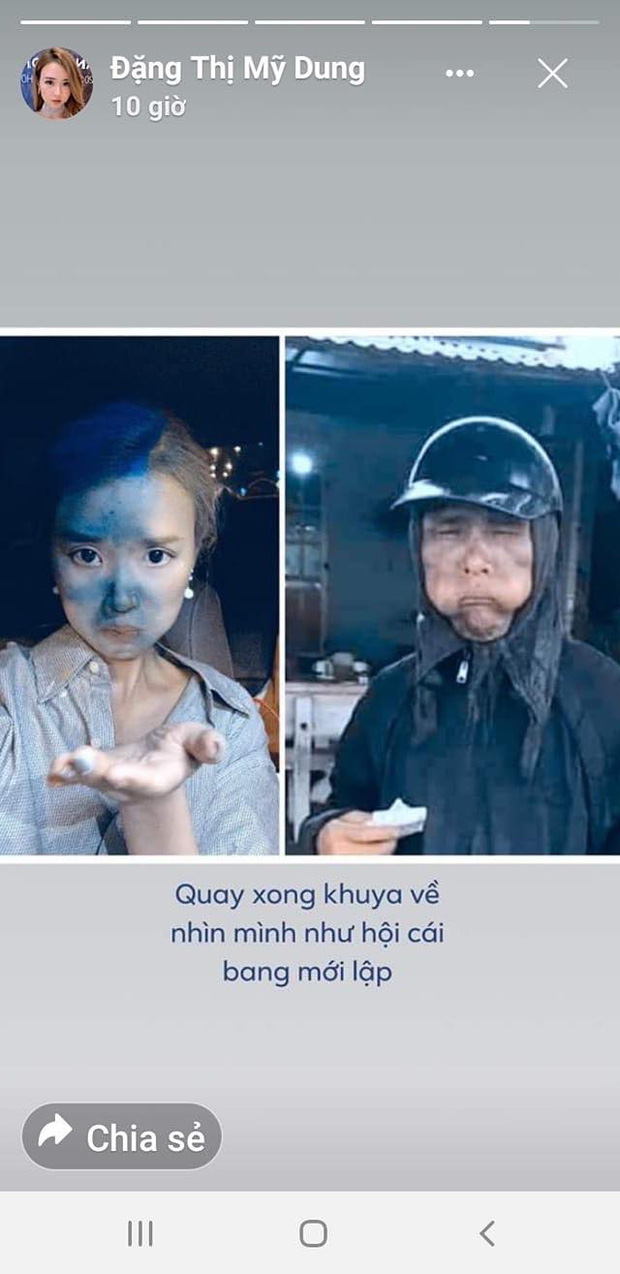The image size is (620, 1274).
Task: Open recent apps overview
Action: pos(140,1233)
